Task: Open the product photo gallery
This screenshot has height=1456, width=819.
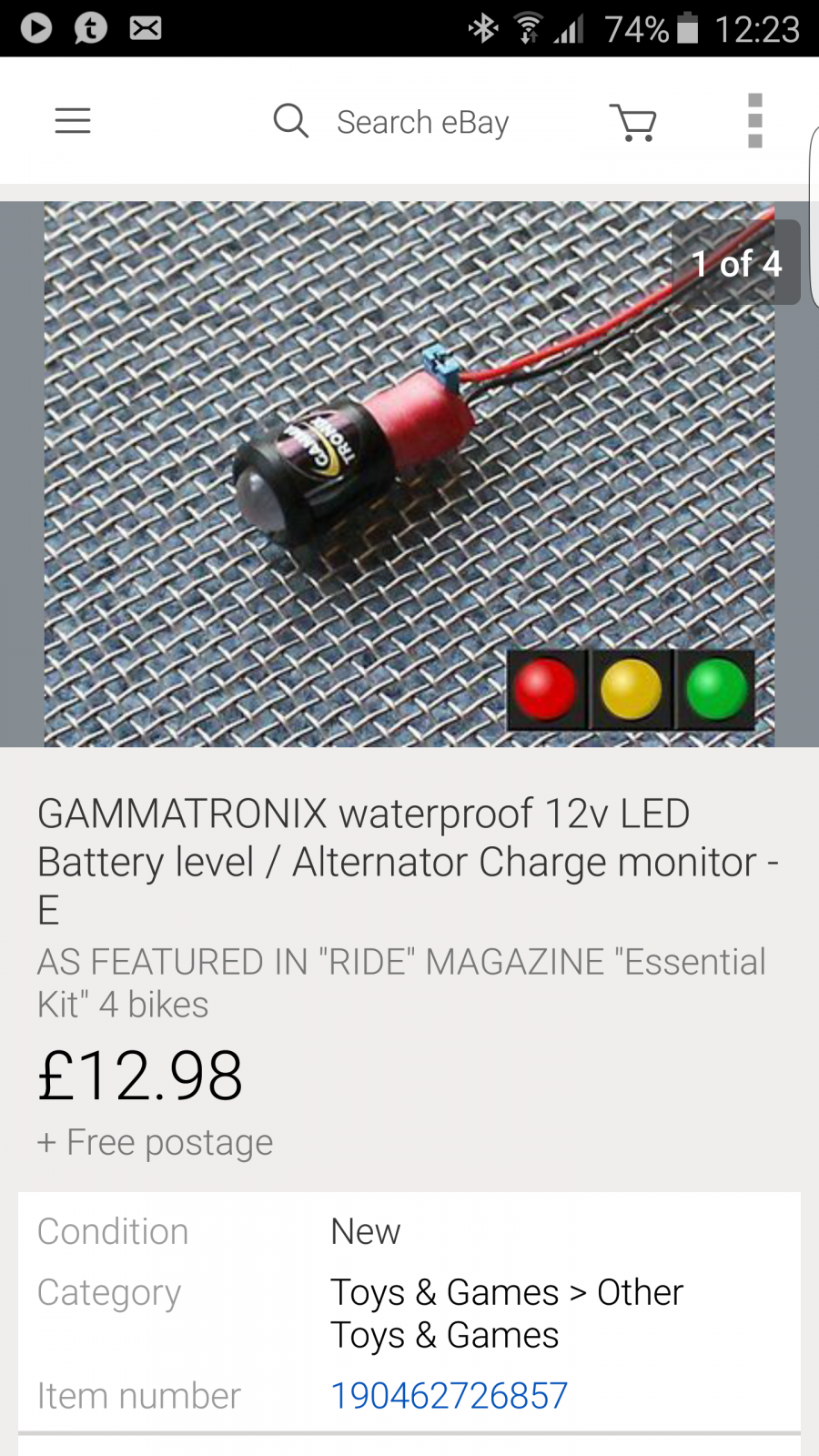Action: coord(409,473)
